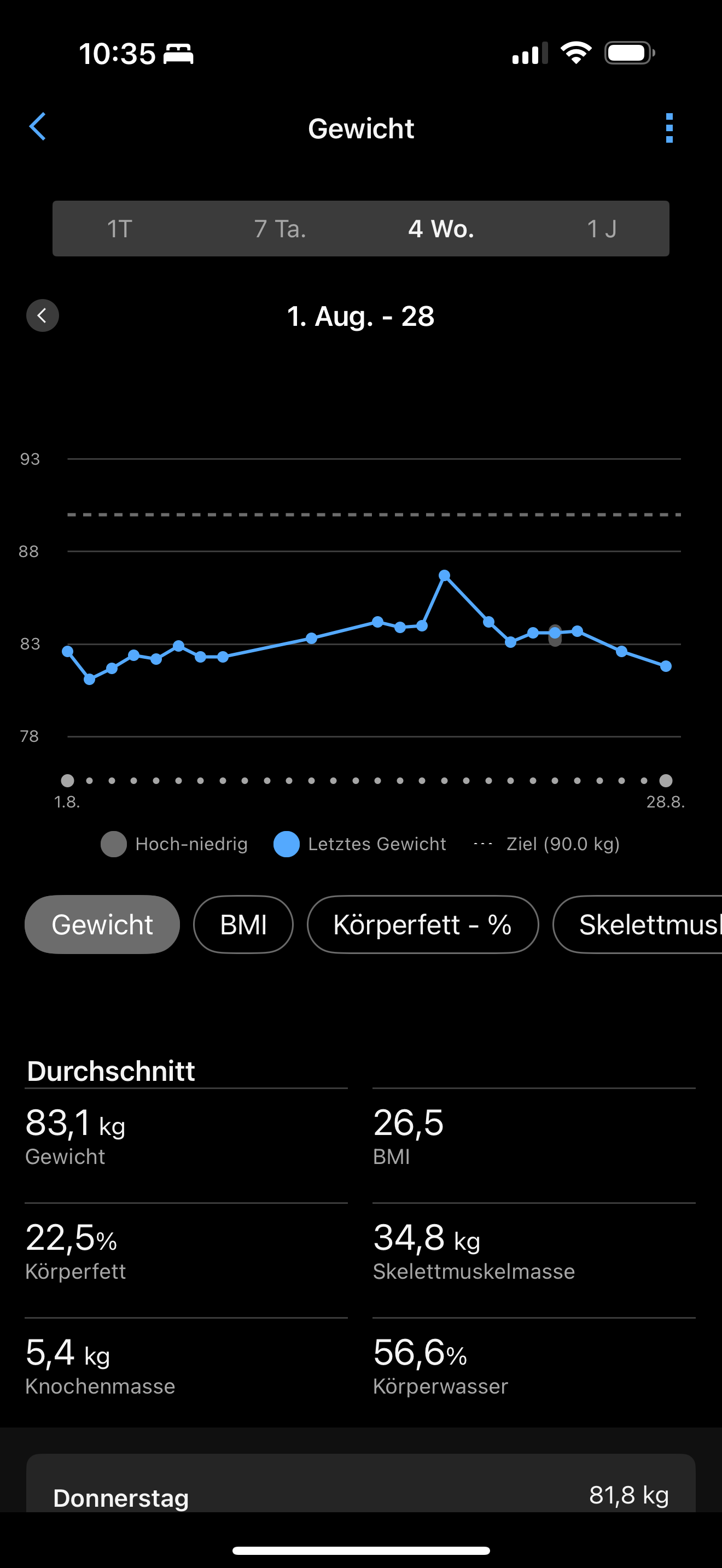Open the three-dot overflow menu
Screen dimensions: 722x1568
click(x=669, y=128)
